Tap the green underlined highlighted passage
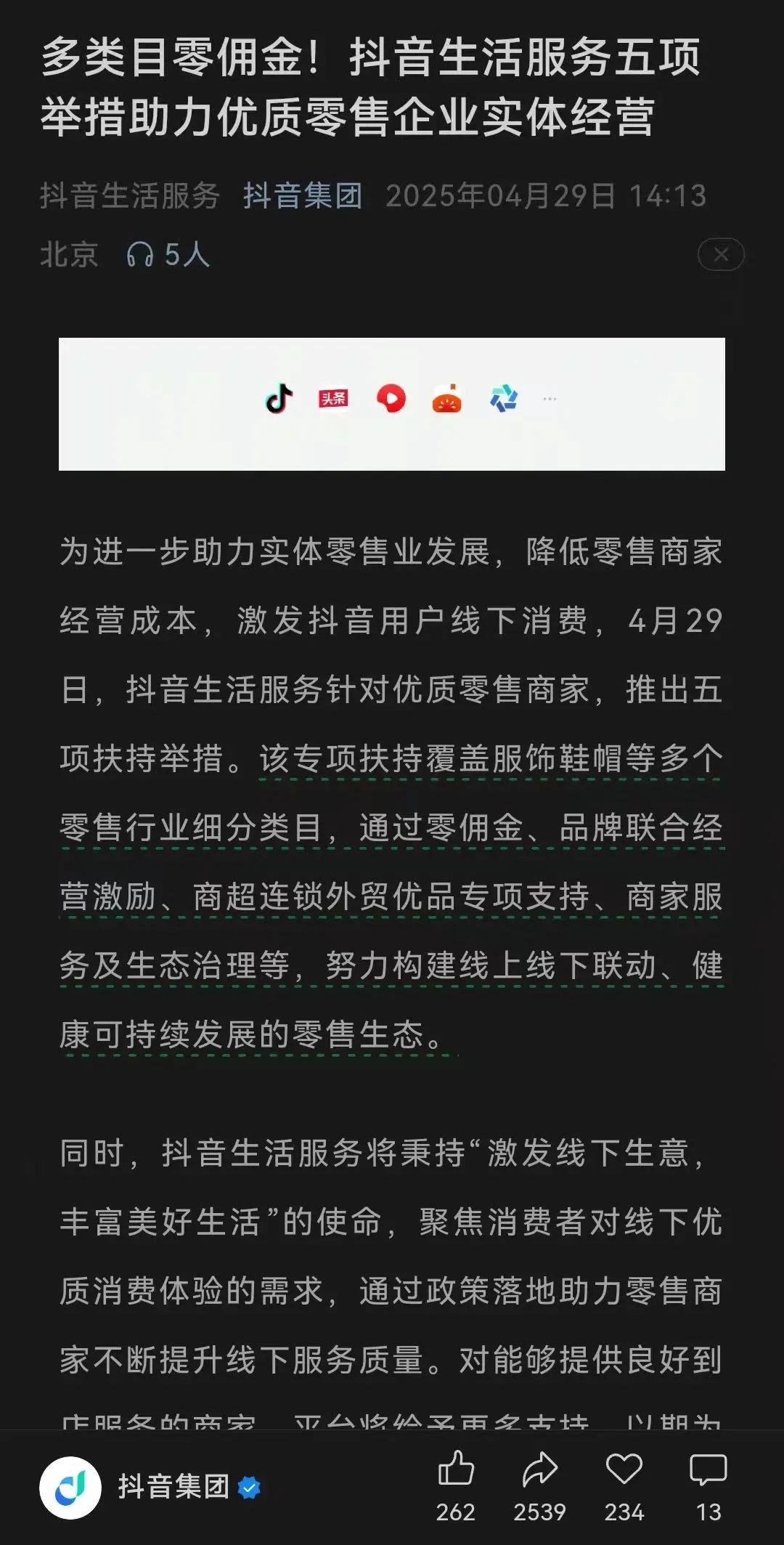The height and width of the screenshot is (1545, 784). click(392, 897)
